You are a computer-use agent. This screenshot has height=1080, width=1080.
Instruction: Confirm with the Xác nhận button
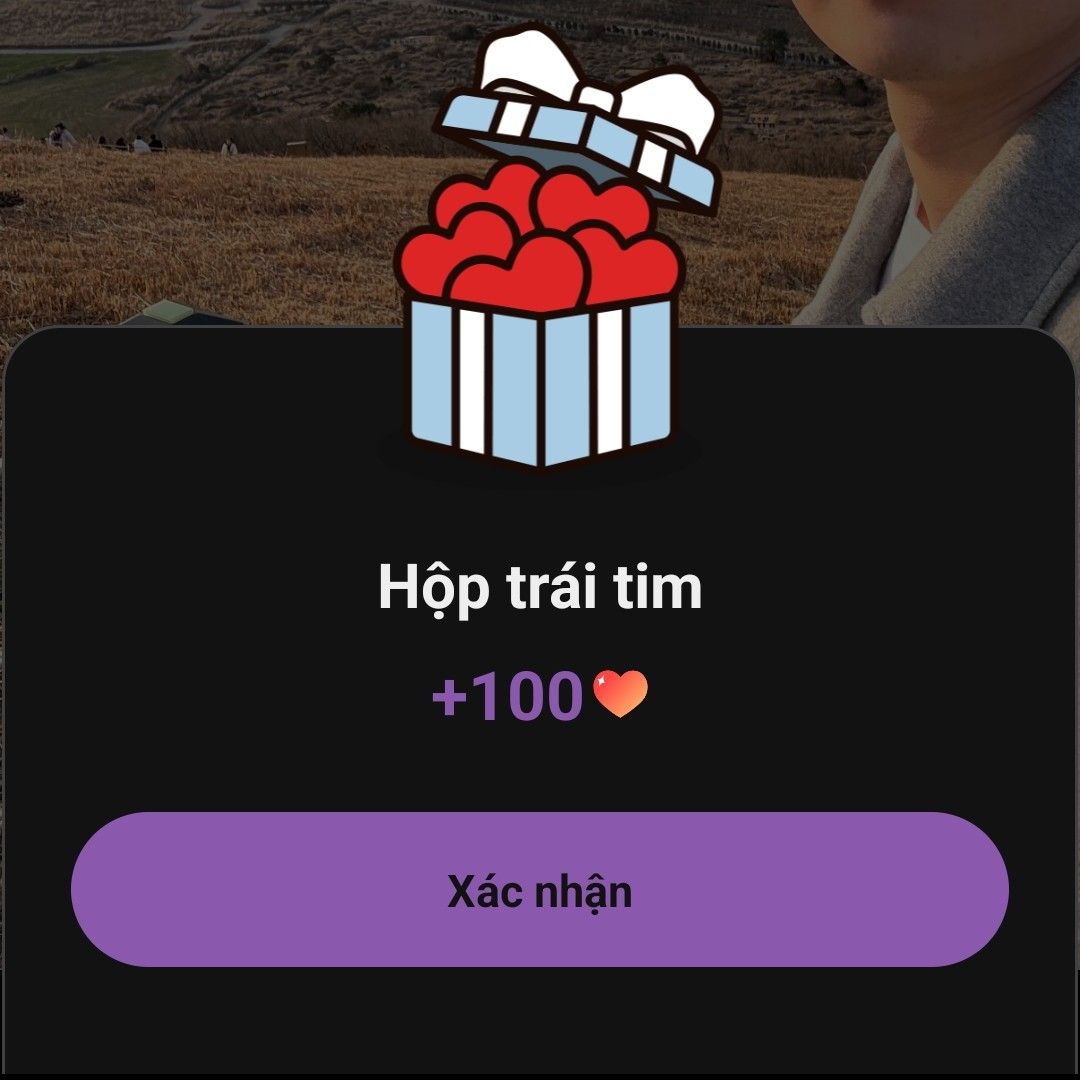click(x=540, y=890)
